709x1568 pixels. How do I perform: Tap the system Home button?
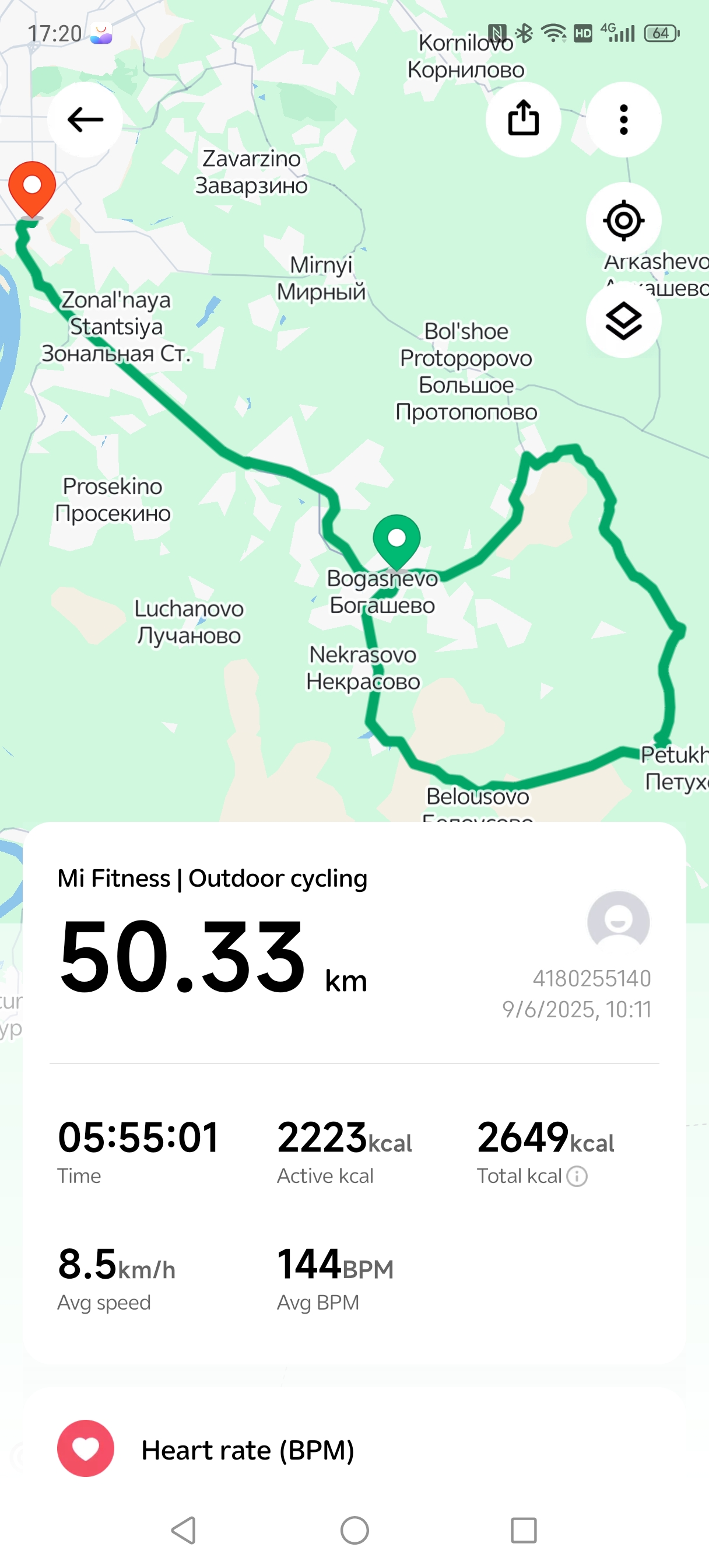(354, 1530)
